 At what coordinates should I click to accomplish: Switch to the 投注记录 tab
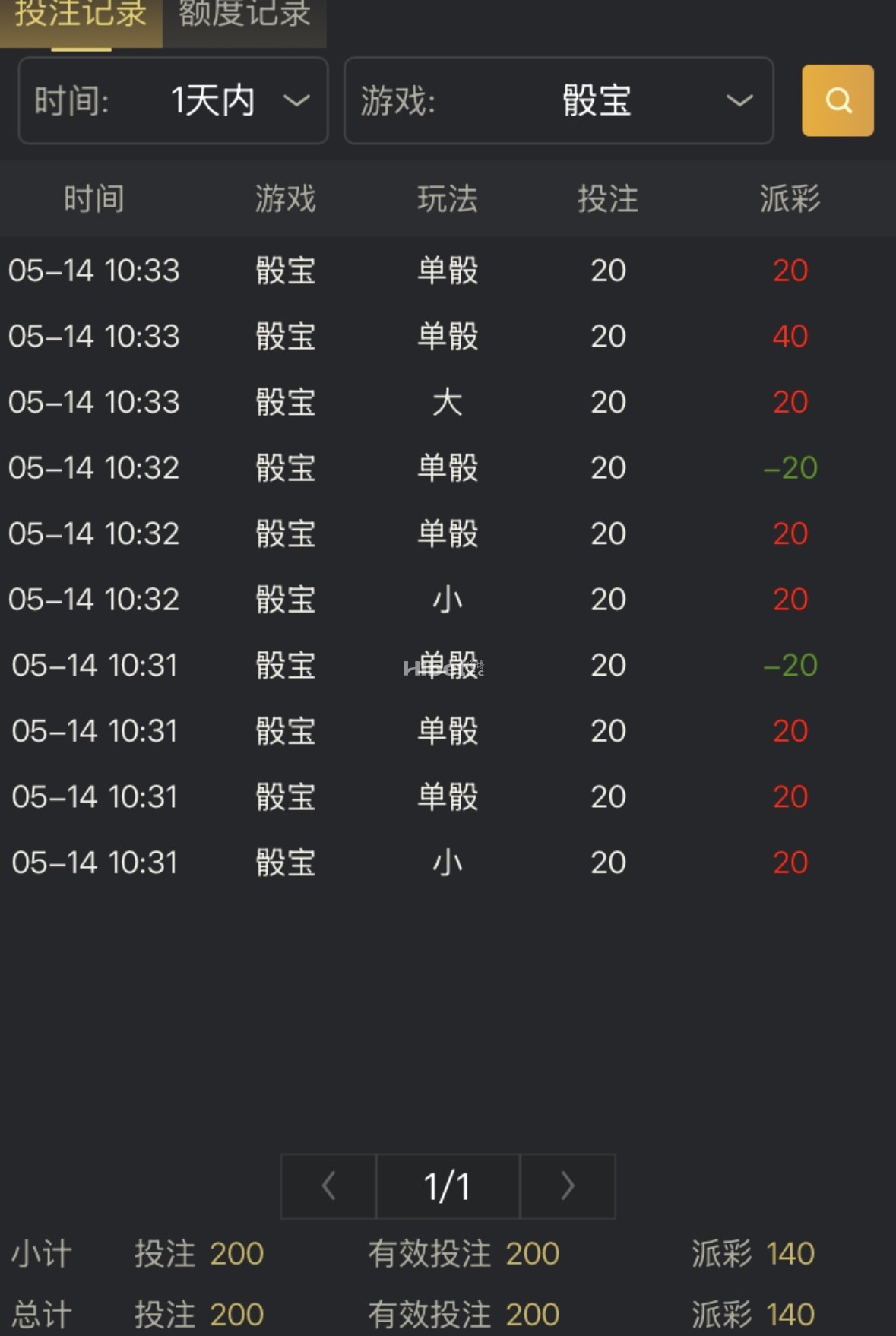pos(81,17)
